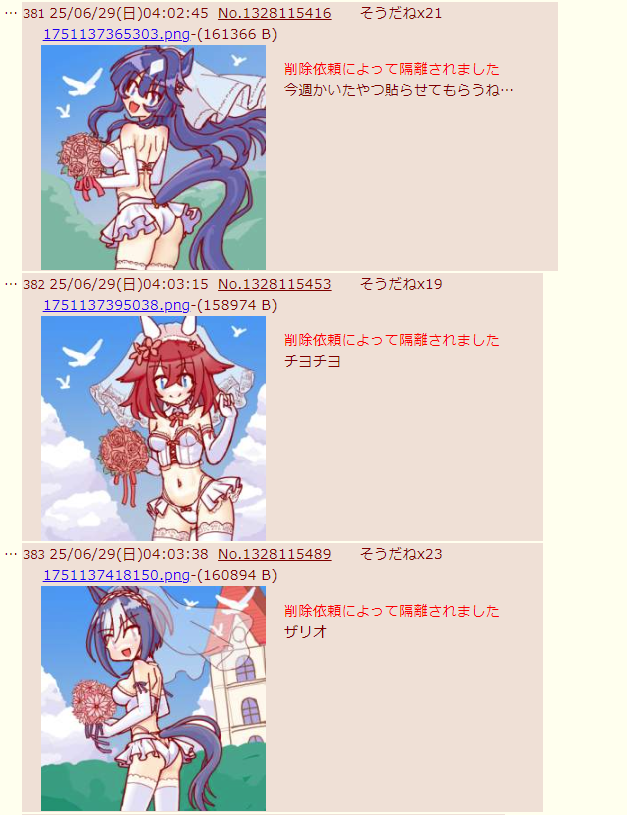Upvote post 382 with そうだねx19
Image resolution: width=627 pixels, height=815 pixels.
(401, 284)
